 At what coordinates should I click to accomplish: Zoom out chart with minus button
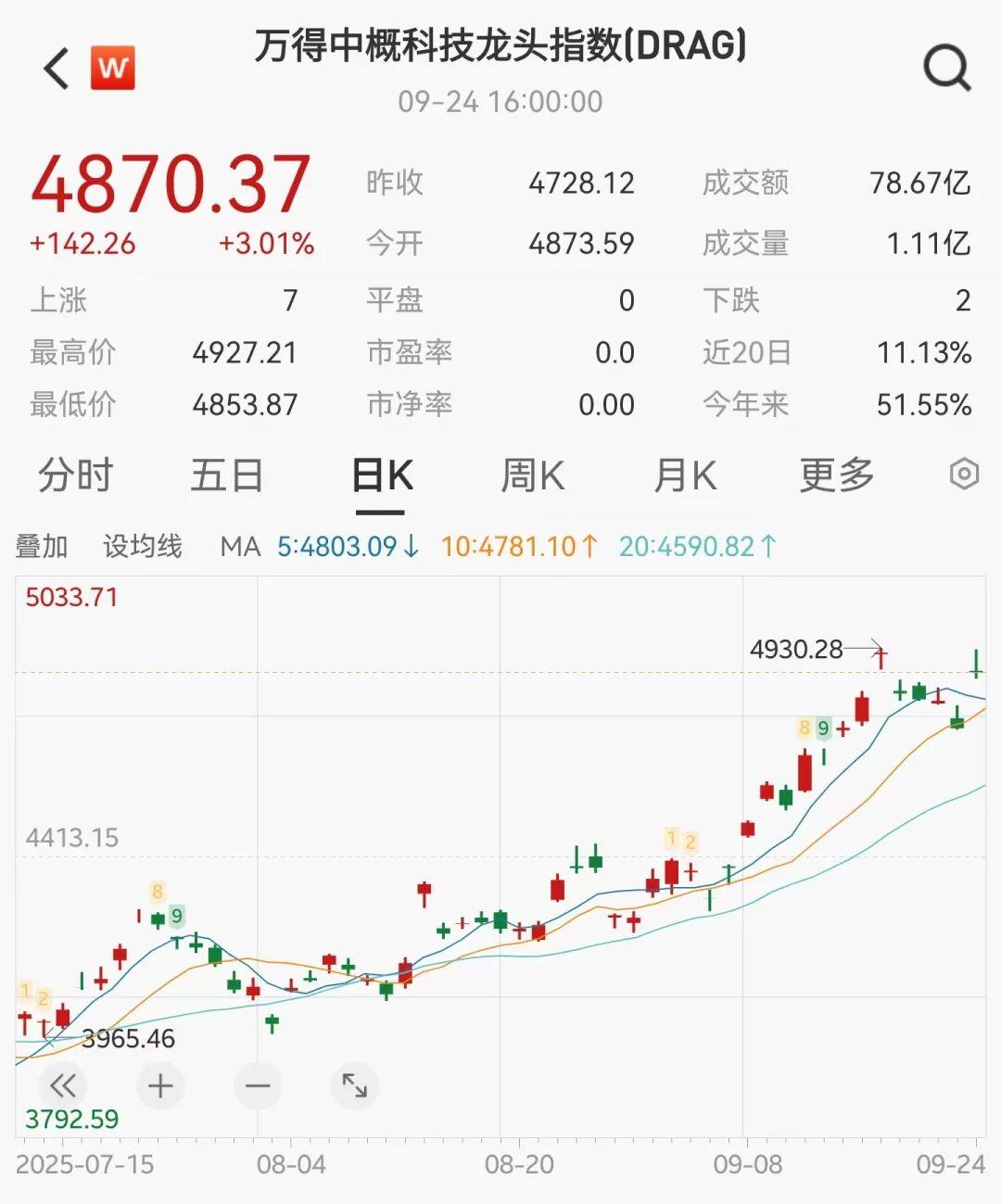(258, 1085)
